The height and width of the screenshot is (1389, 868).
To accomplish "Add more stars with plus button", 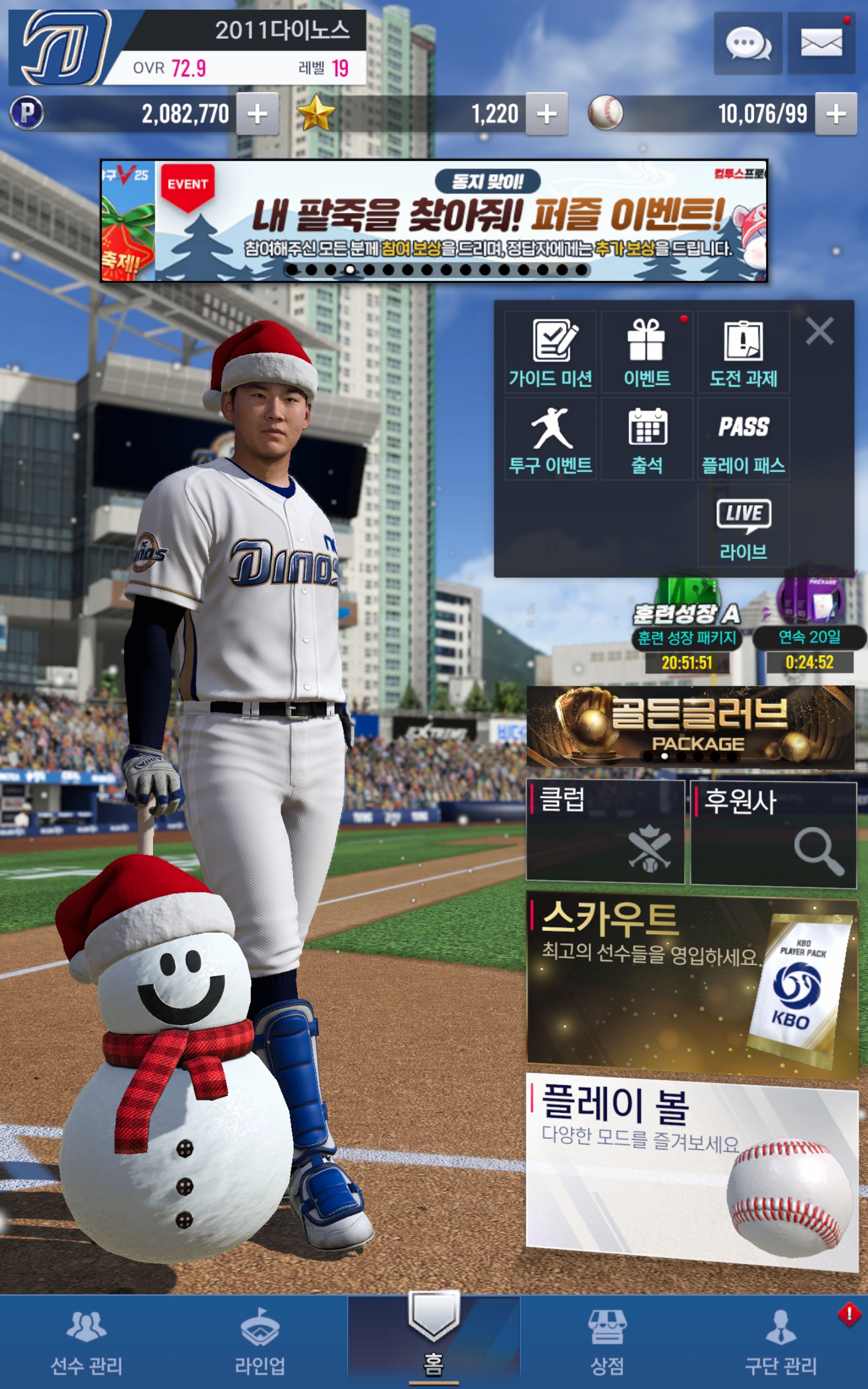I will coord(546,113).
